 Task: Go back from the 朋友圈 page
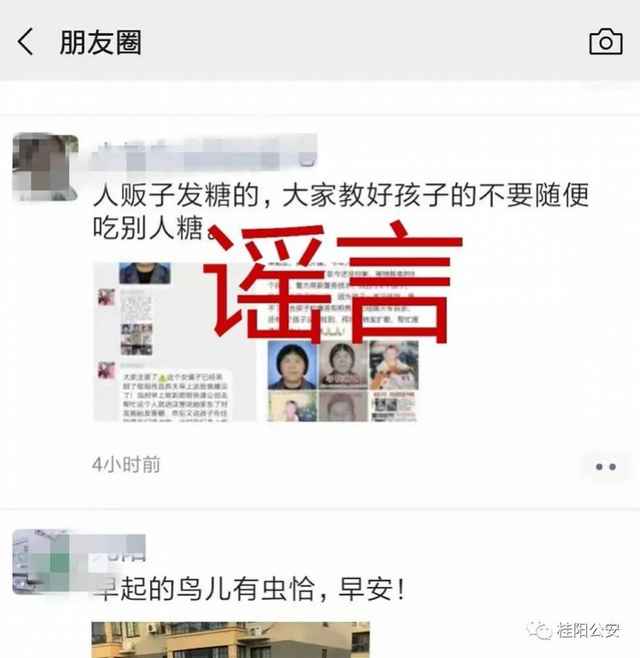tap(26, 41)
